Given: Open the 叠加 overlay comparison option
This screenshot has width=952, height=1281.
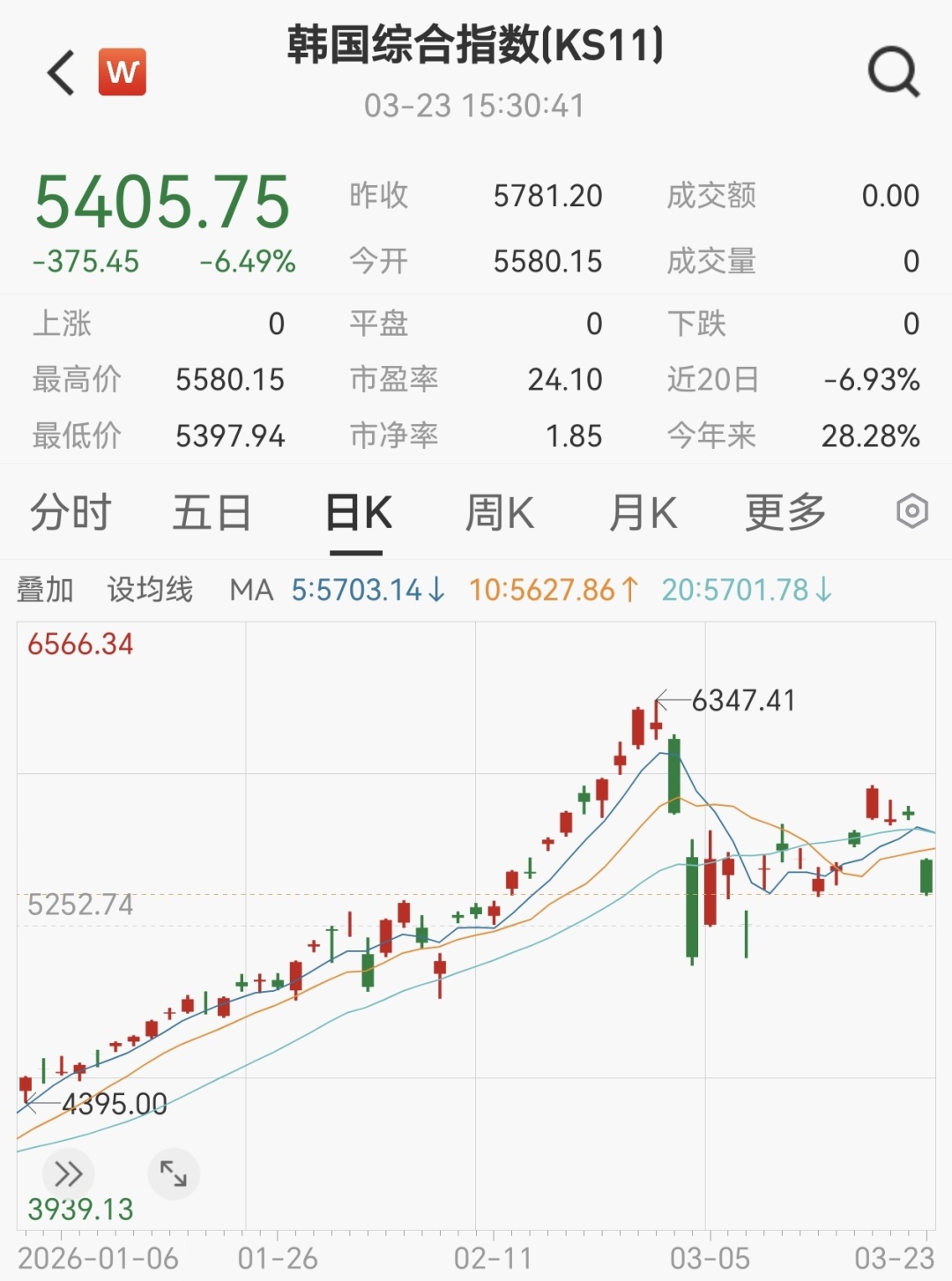Looking at the screenshot, I should (42, 591).
